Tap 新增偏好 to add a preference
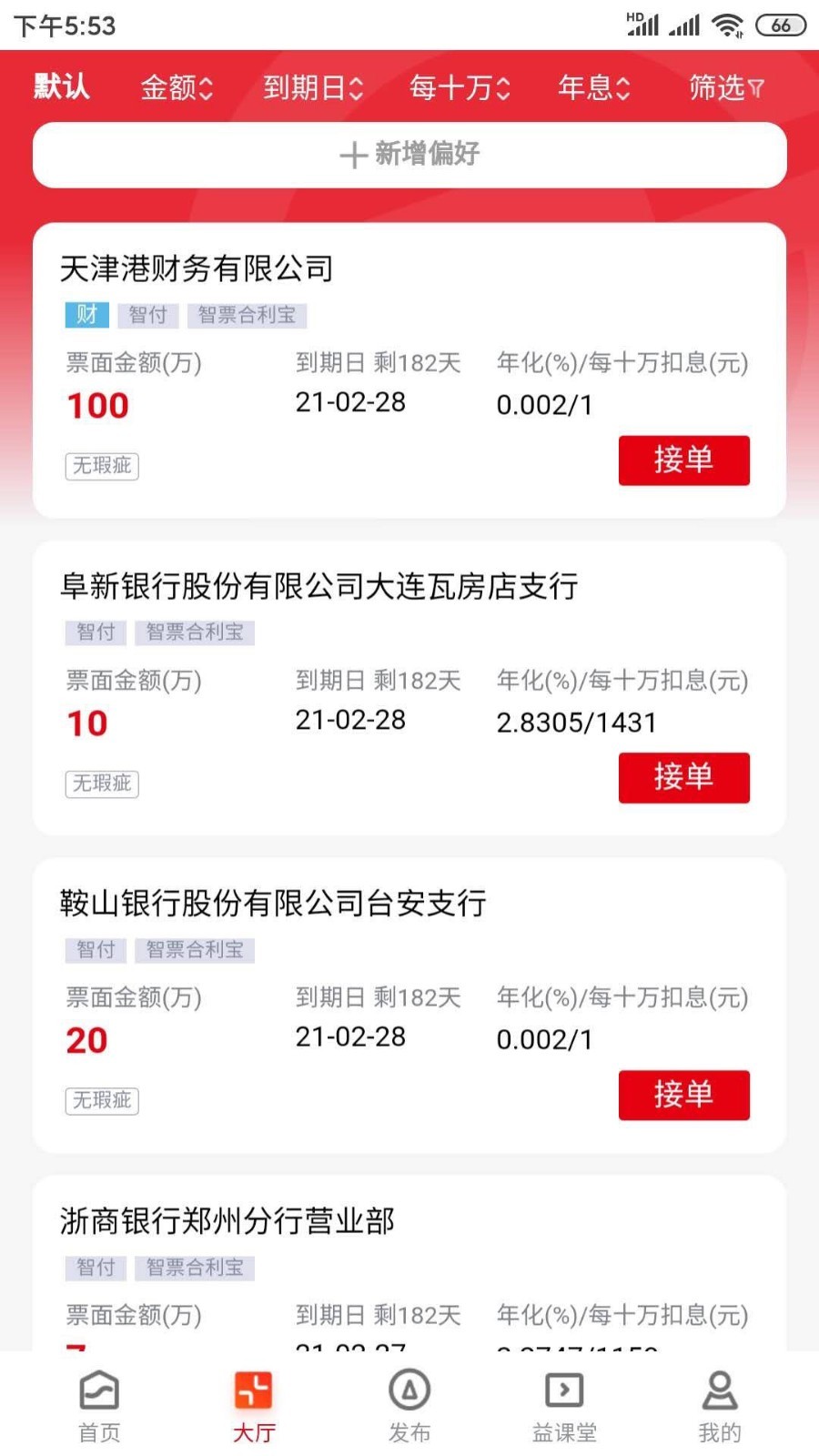Screen dimensions: 819x1456 tap(409, 155)
